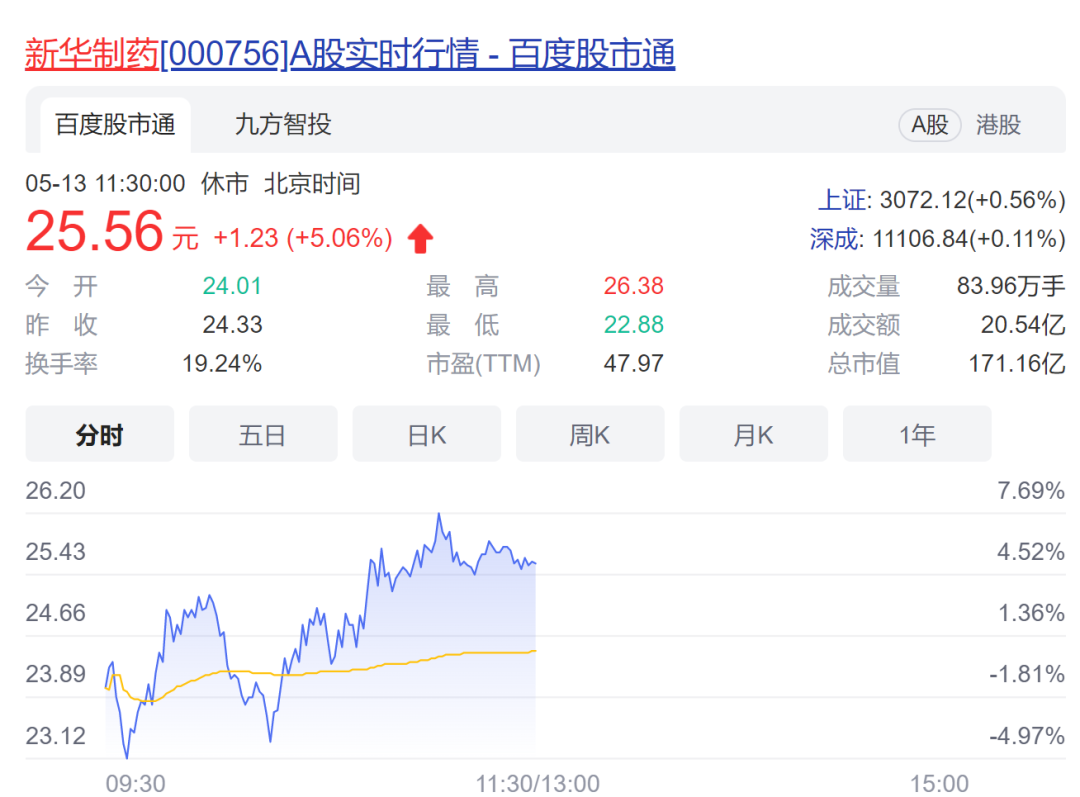Switch the chart to 五日
This screenshot has width=1080, height=797.
[263, 435]
